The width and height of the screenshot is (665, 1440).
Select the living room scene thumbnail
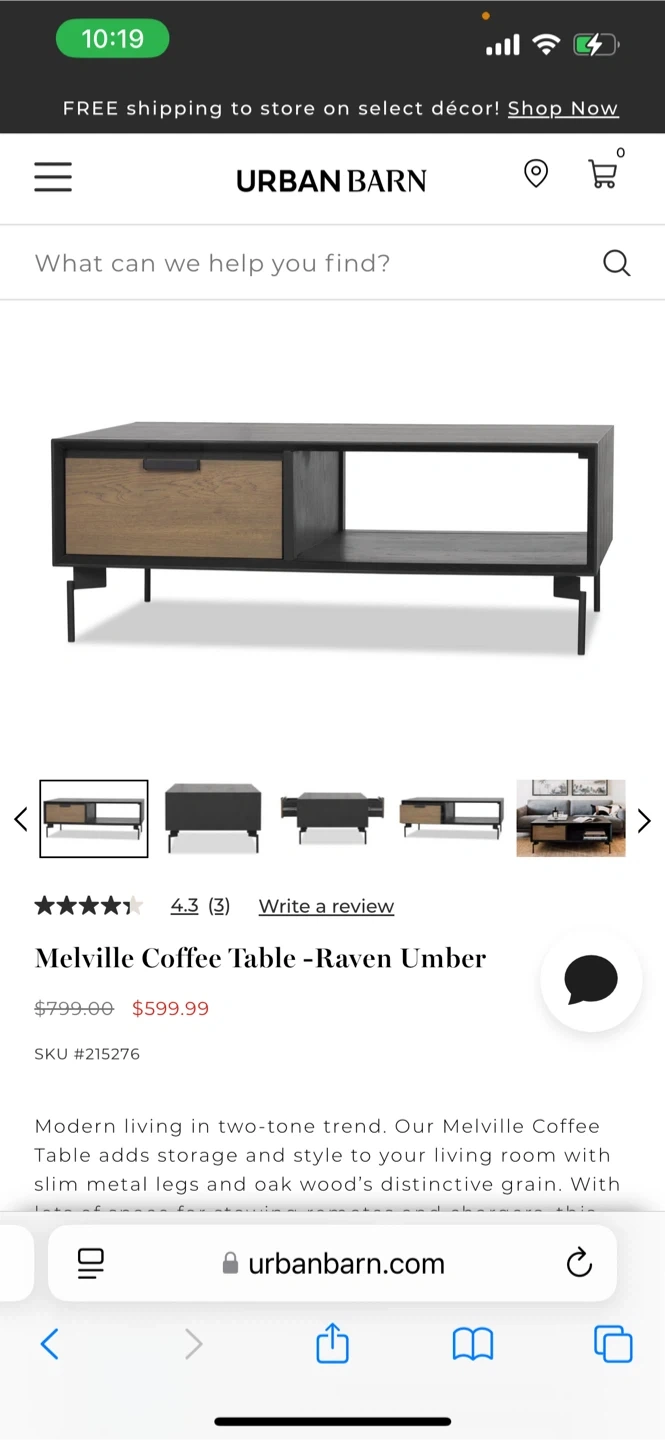pyautogui.click(x=570, y=818)
